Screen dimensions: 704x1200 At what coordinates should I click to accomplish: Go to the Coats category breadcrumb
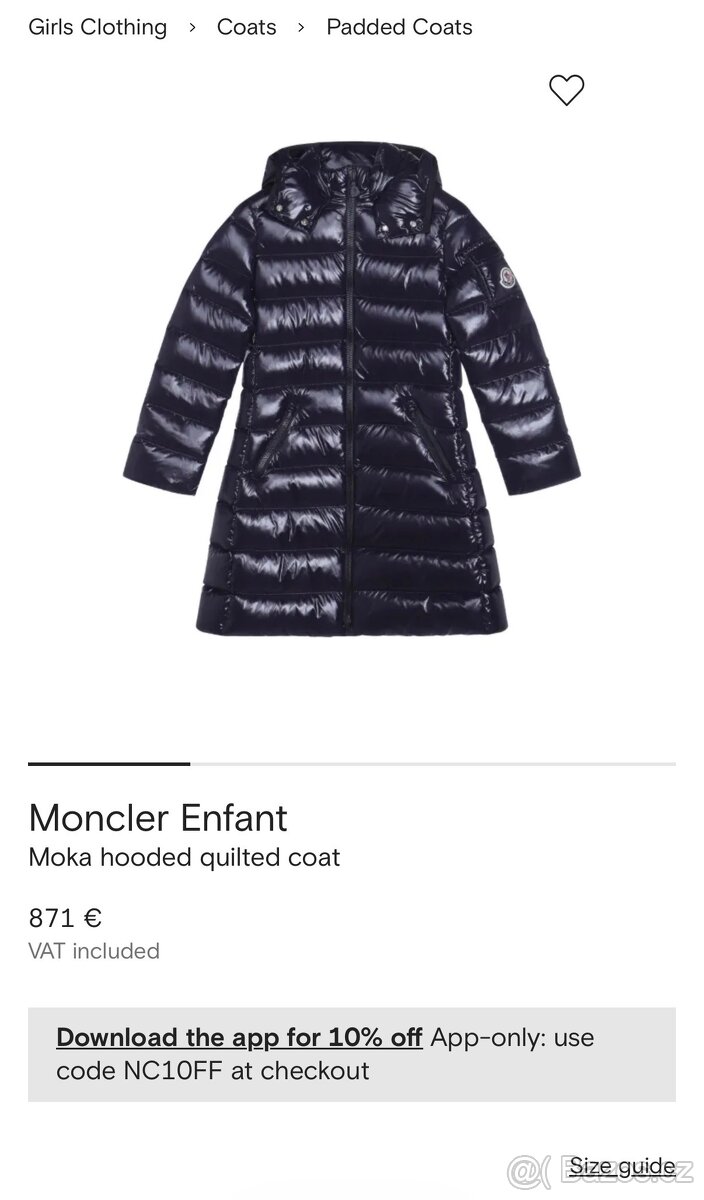coord(246,27)
